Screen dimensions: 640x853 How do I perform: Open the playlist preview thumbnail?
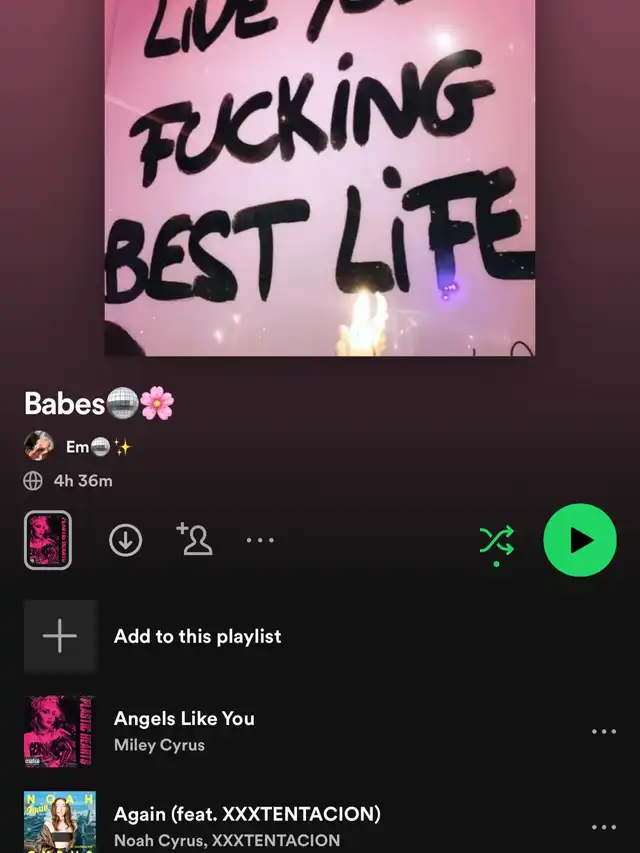(x=48, y=540)
